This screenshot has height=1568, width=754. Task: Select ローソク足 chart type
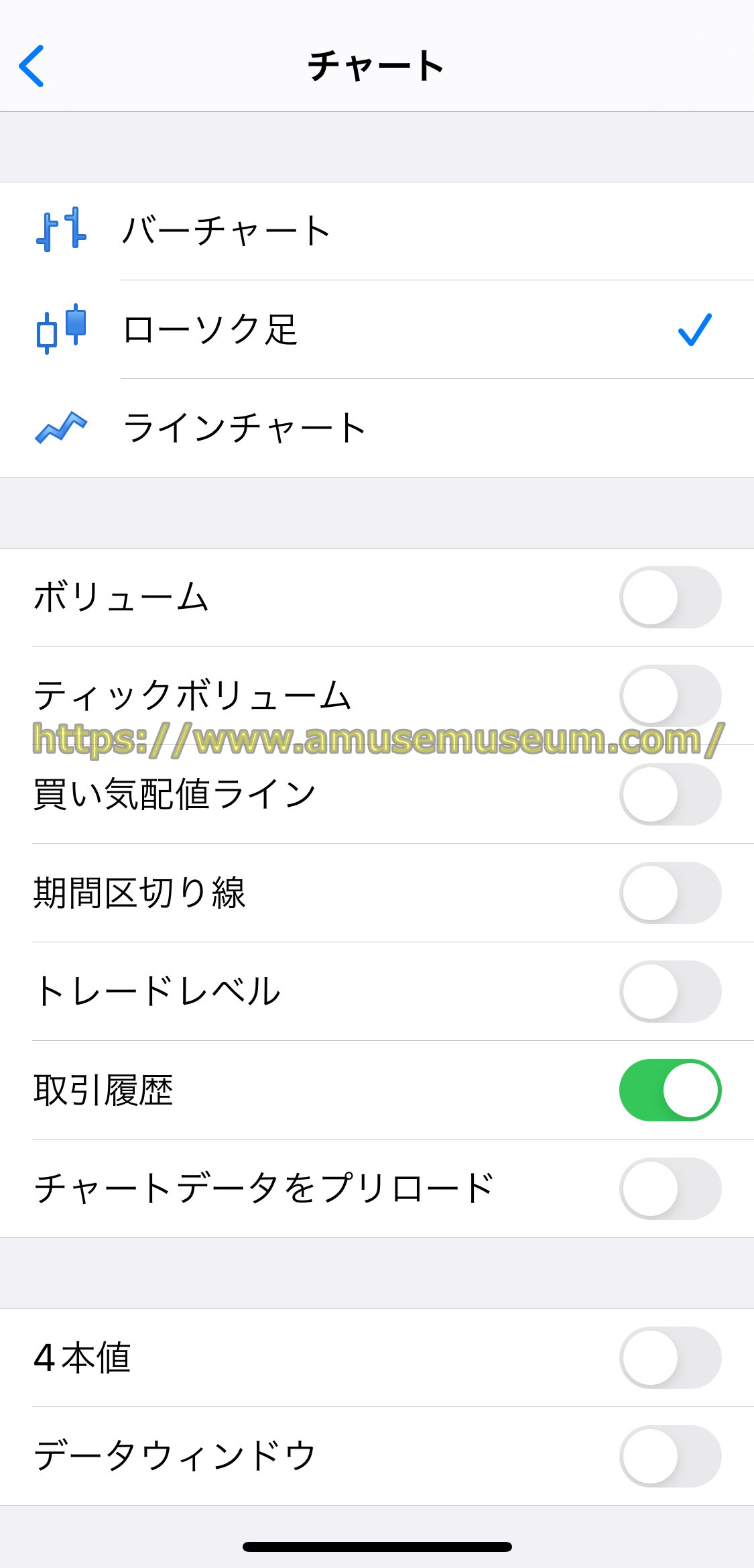(210, 329)
